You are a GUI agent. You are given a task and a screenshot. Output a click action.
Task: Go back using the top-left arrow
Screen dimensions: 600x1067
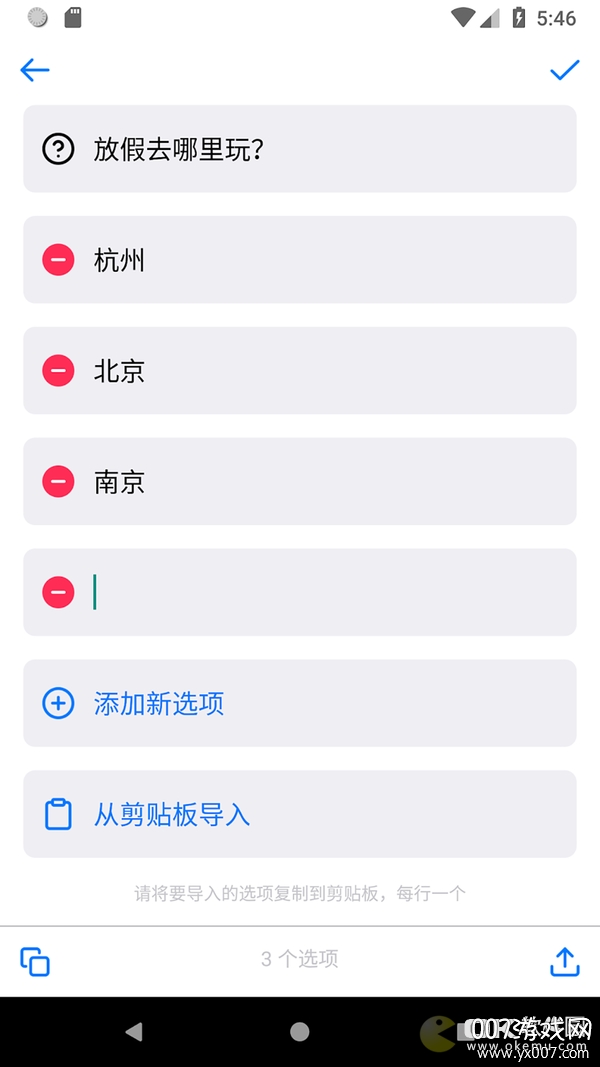pos(35,69)
